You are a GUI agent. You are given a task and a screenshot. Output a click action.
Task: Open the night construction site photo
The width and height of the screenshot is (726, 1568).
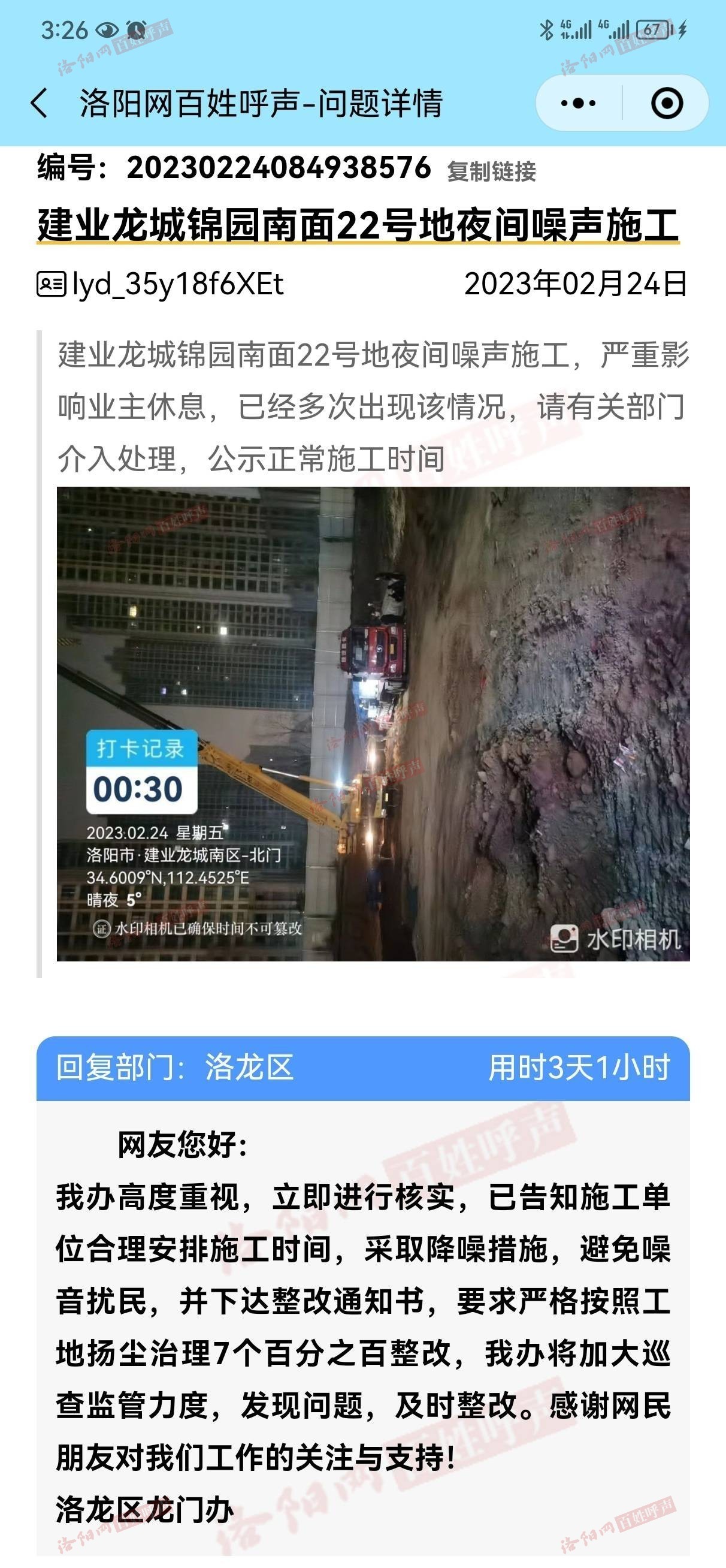373,723
